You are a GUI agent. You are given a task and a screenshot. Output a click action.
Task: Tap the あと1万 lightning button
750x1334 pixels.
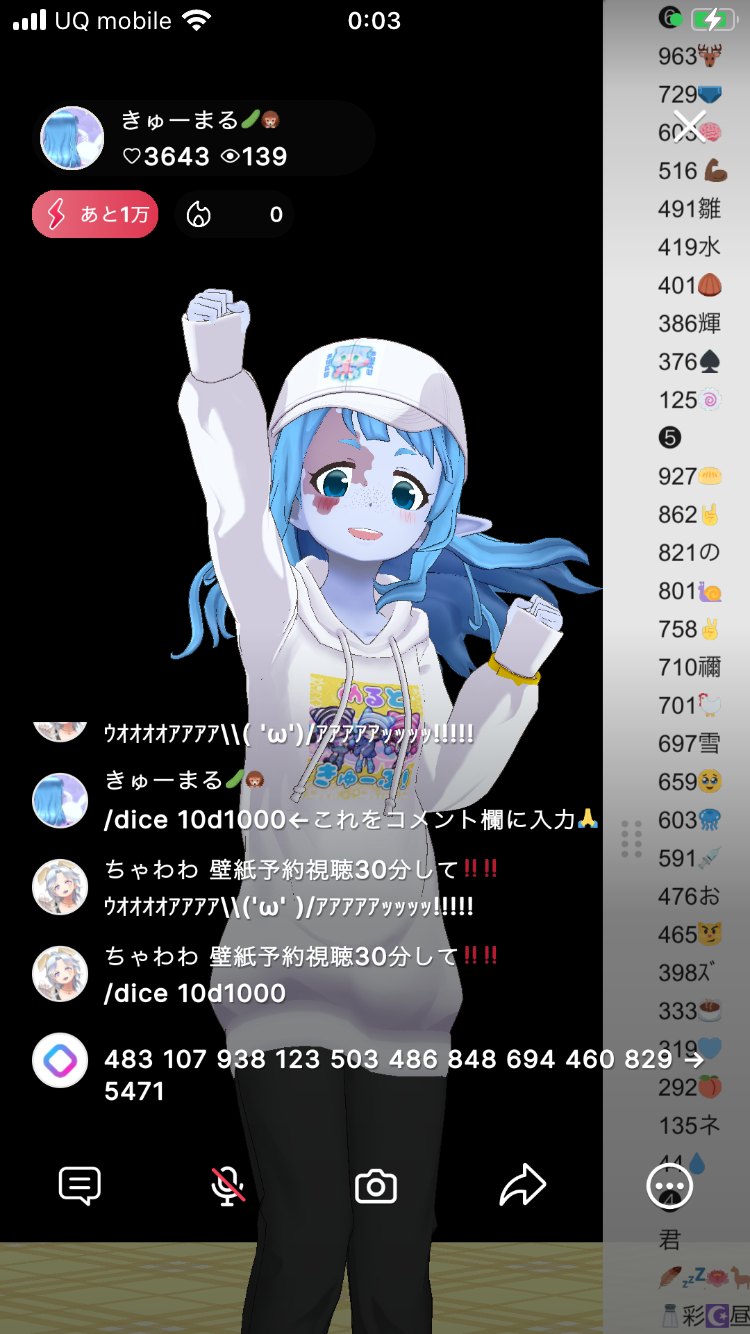coord(95,214)
